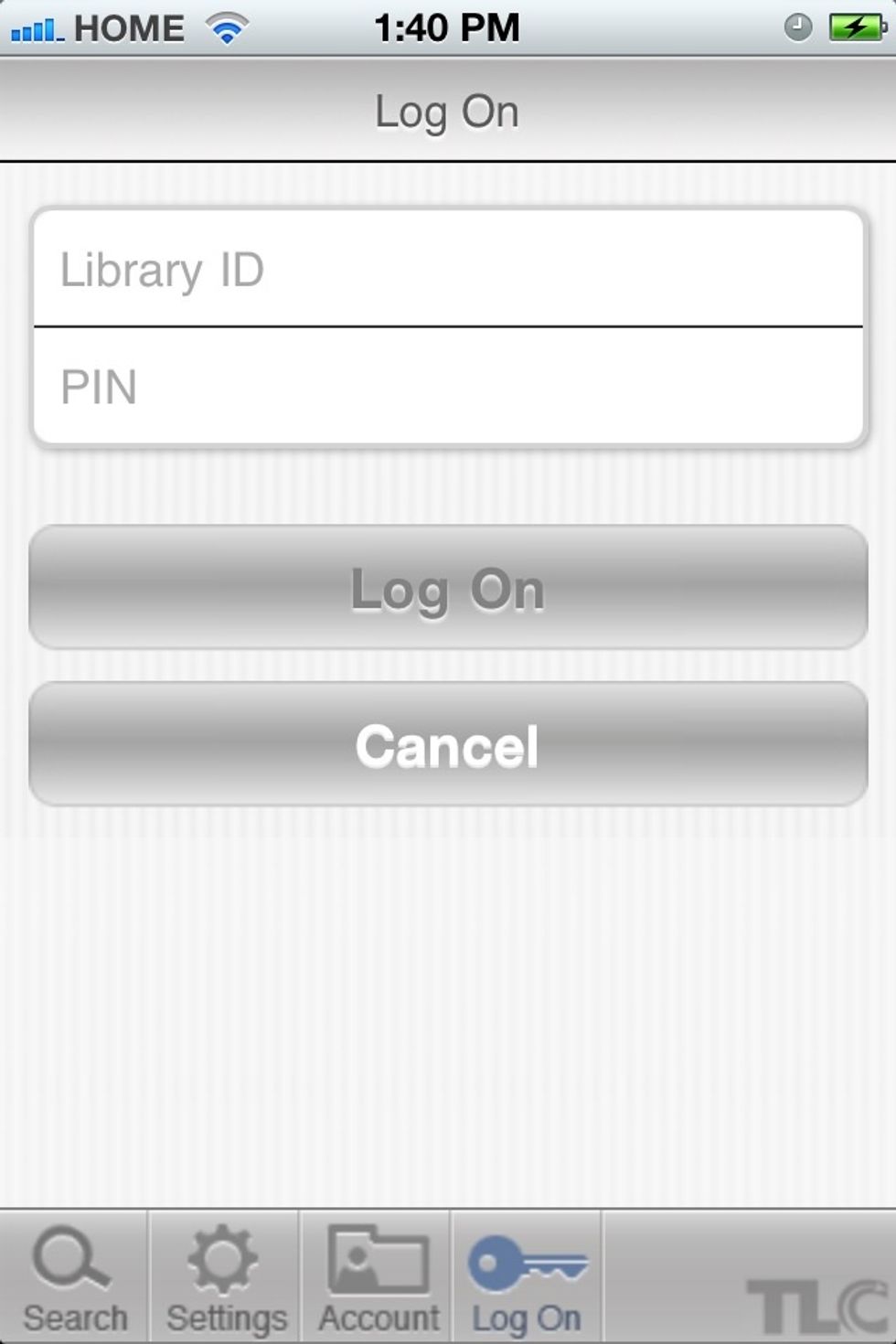Tap the Library ID input field
The height and width of the screenshot is (1344, 896).
(x=448, y=270)
